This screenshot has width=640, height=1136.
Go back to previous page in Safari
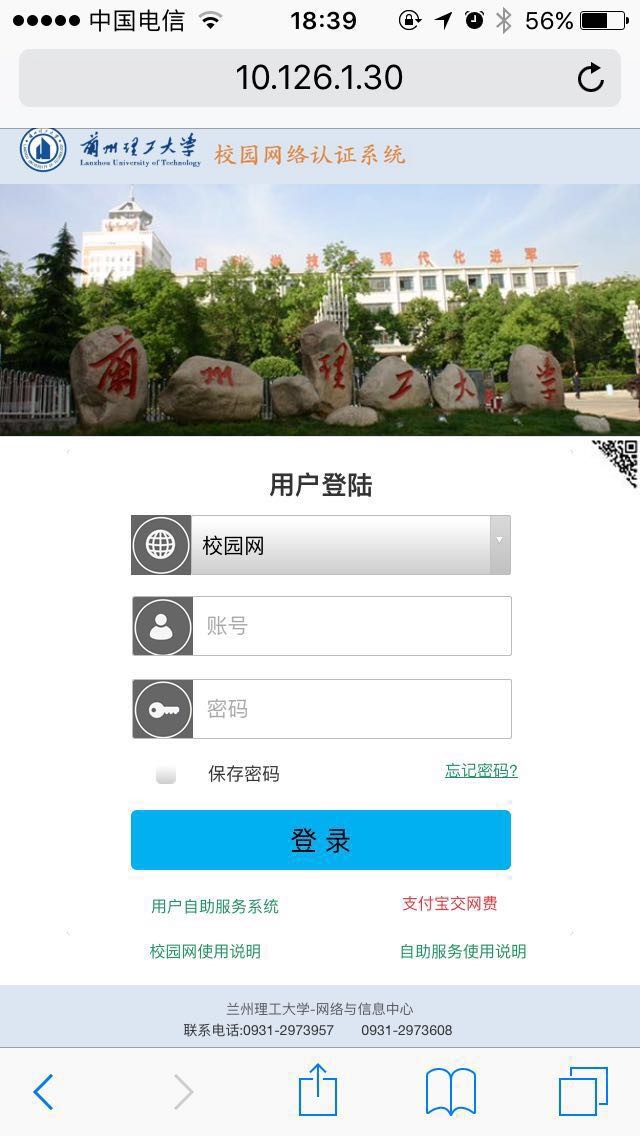43,1092
